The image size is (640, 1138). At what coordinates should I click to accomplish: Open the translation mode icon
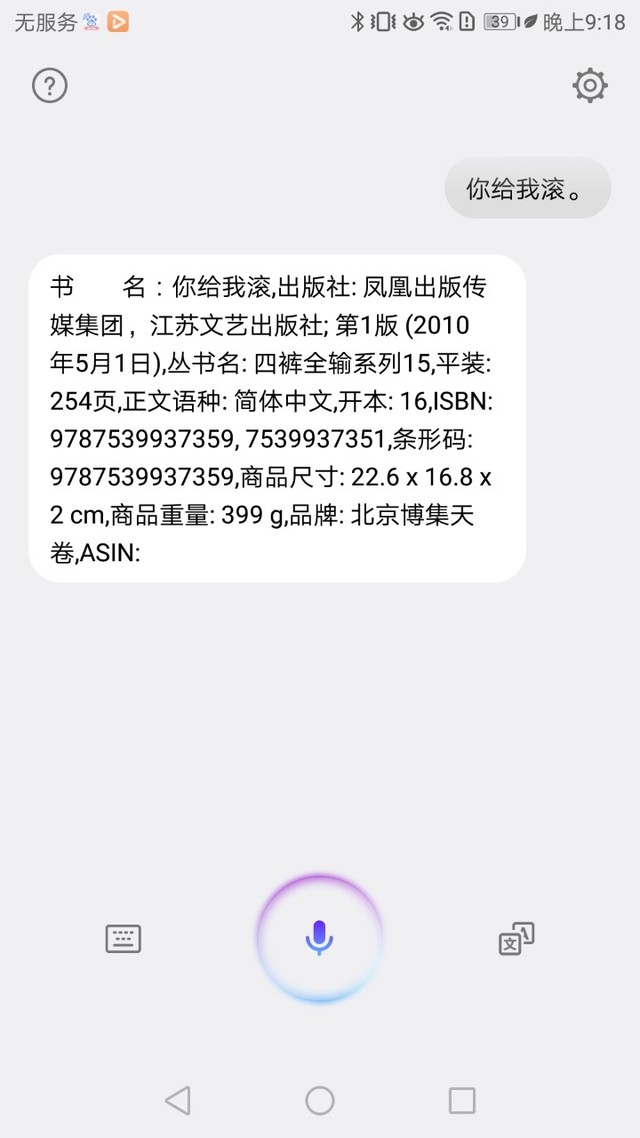pos(517,938)
